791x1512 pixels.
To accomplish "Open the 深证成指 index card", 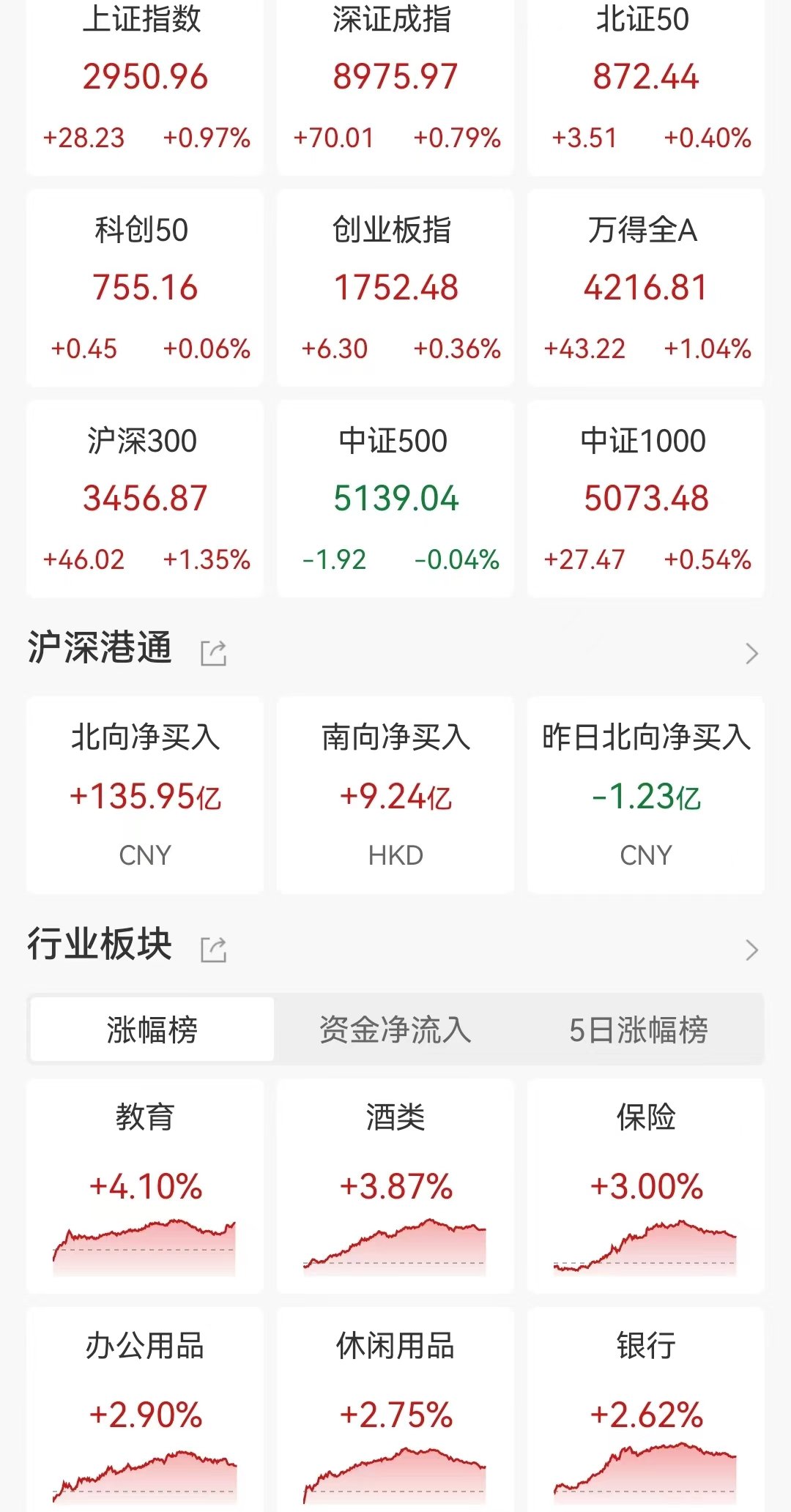I will coord(395,86).
